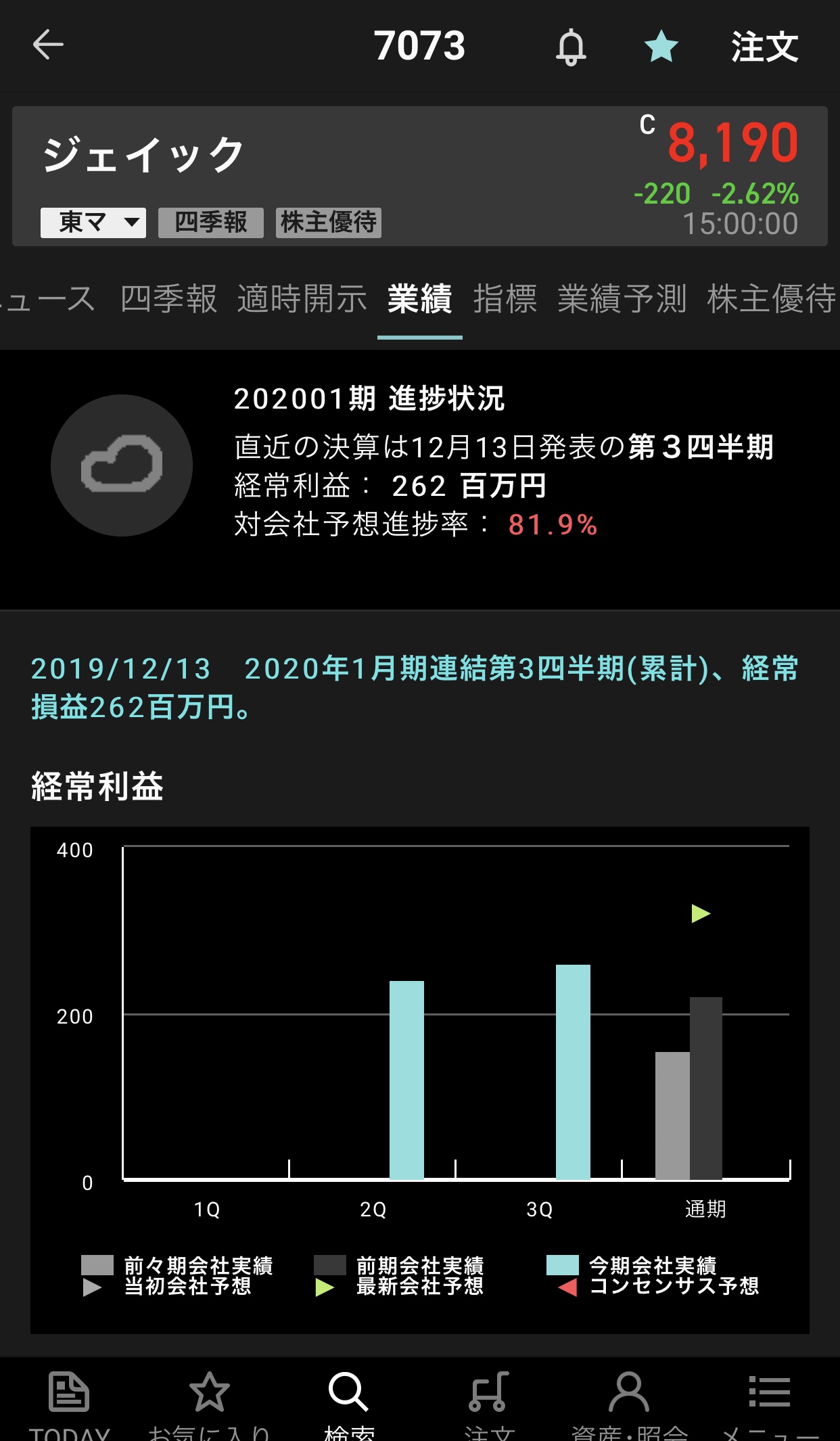This screenshot has height=1441, width=840.
Task: Switch to the 適時開示 tab
Action: pos(302,299)
